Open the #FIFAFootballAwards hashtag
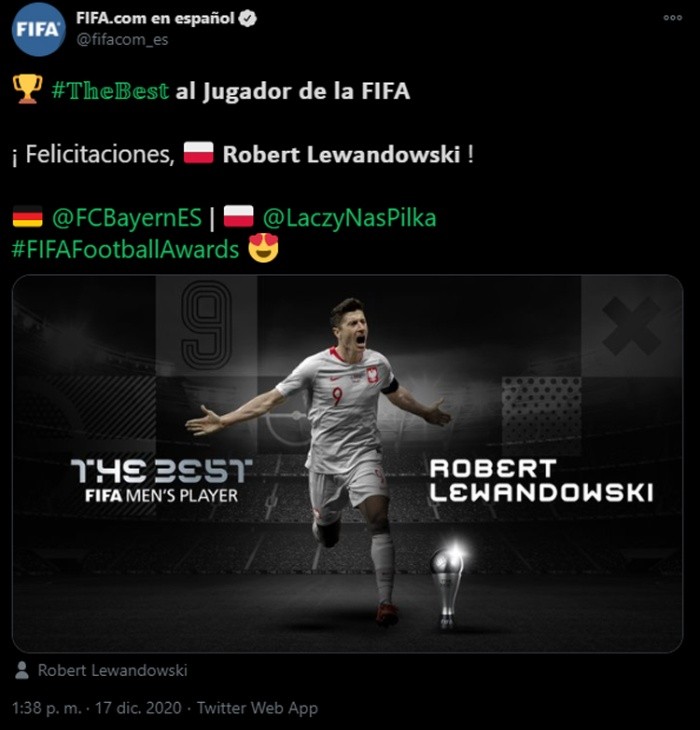 (125, 248)
